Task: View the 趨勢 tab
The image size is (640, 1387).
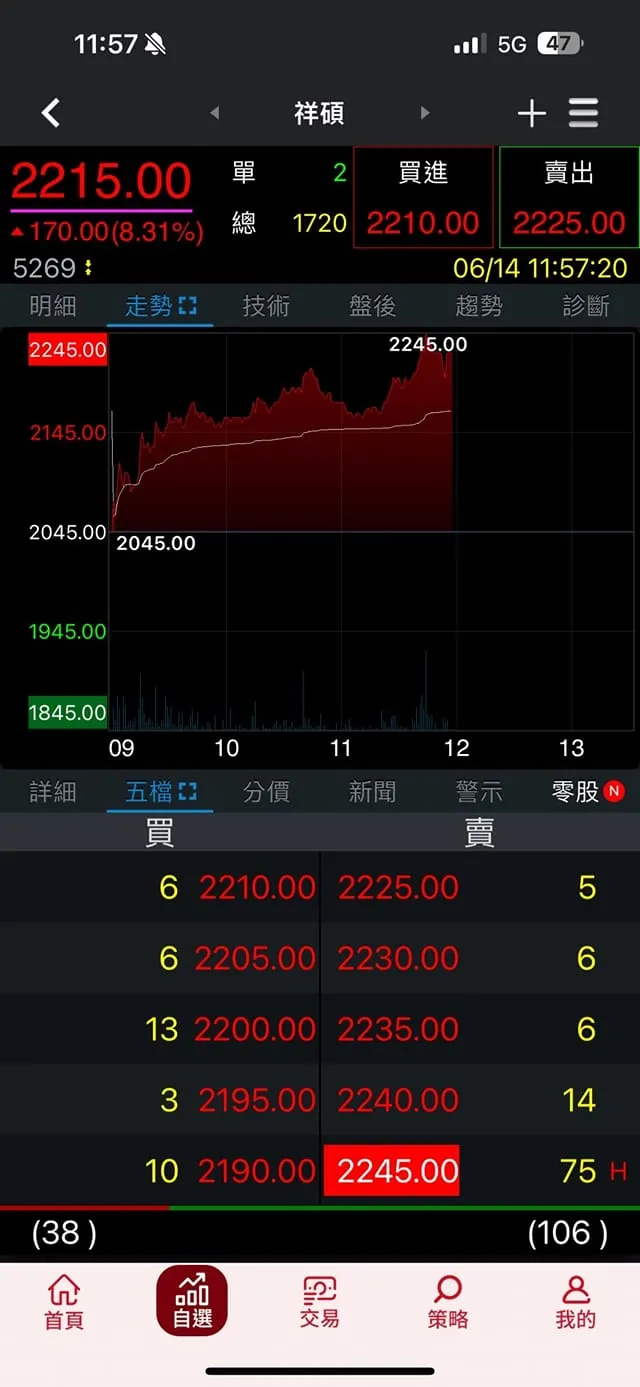Action: 479,306
